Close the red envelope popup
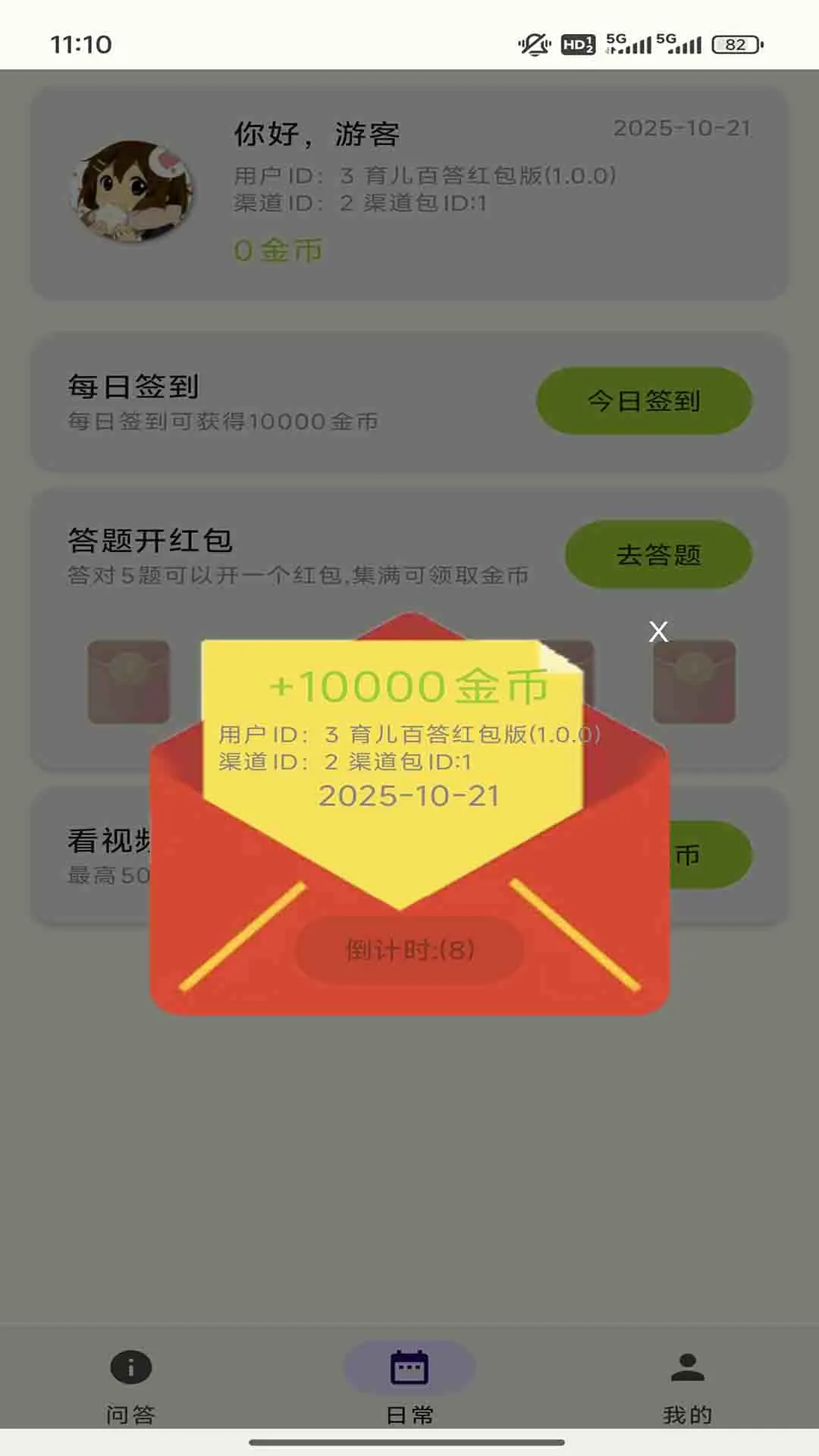Viewport: 819px width, 1456px height. point(658,632)
